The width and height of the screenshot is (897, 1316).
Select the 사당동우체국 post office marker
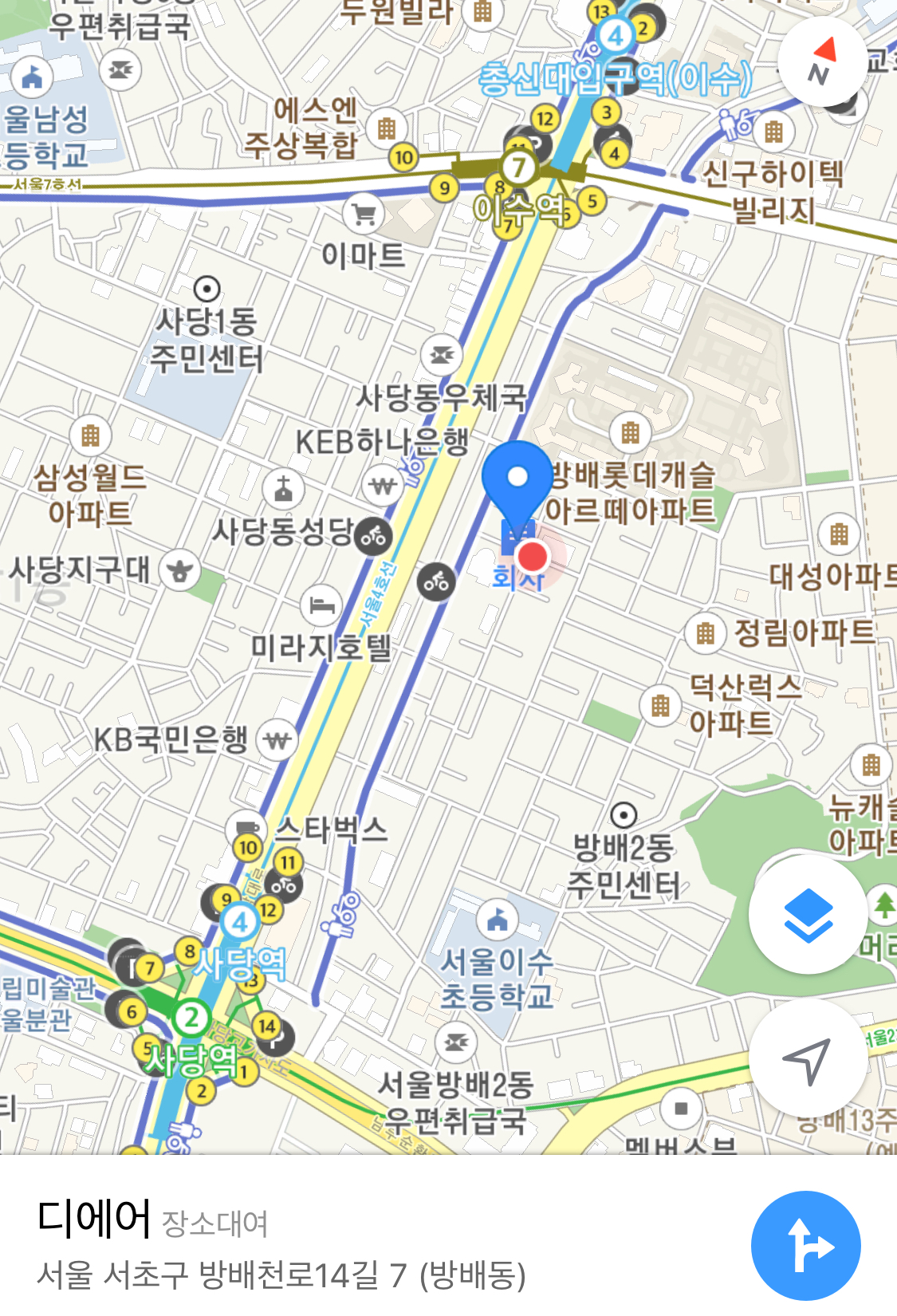click(441, 355)
